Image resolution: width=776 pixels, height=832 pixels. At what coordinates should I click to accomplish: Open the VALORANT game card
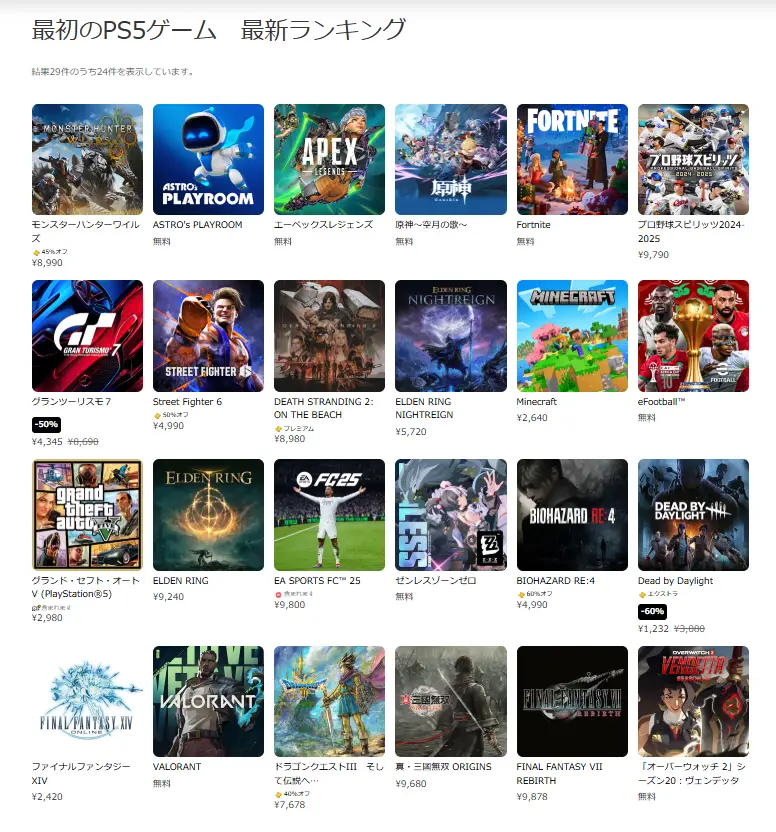coord(208,701)
